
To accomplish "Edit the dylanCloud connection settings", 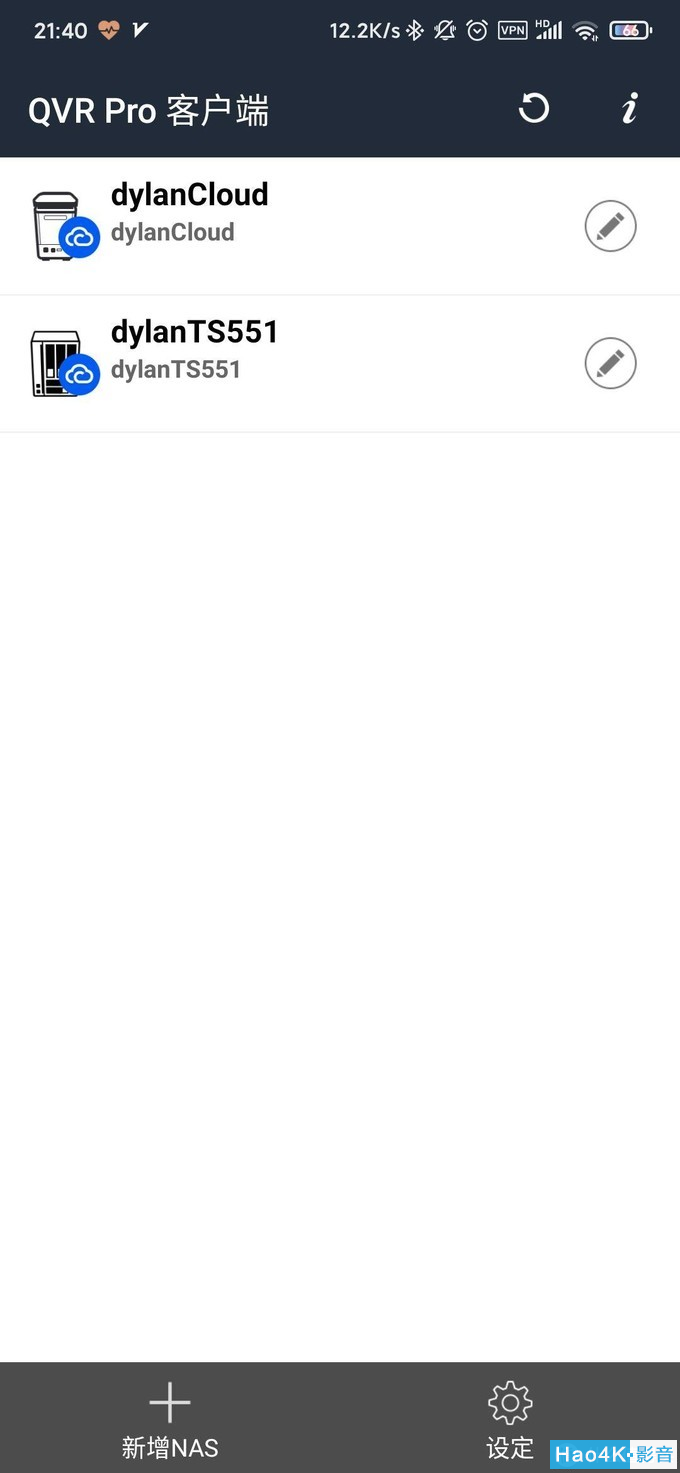I will pyautogui.click(x=610, y=226).
